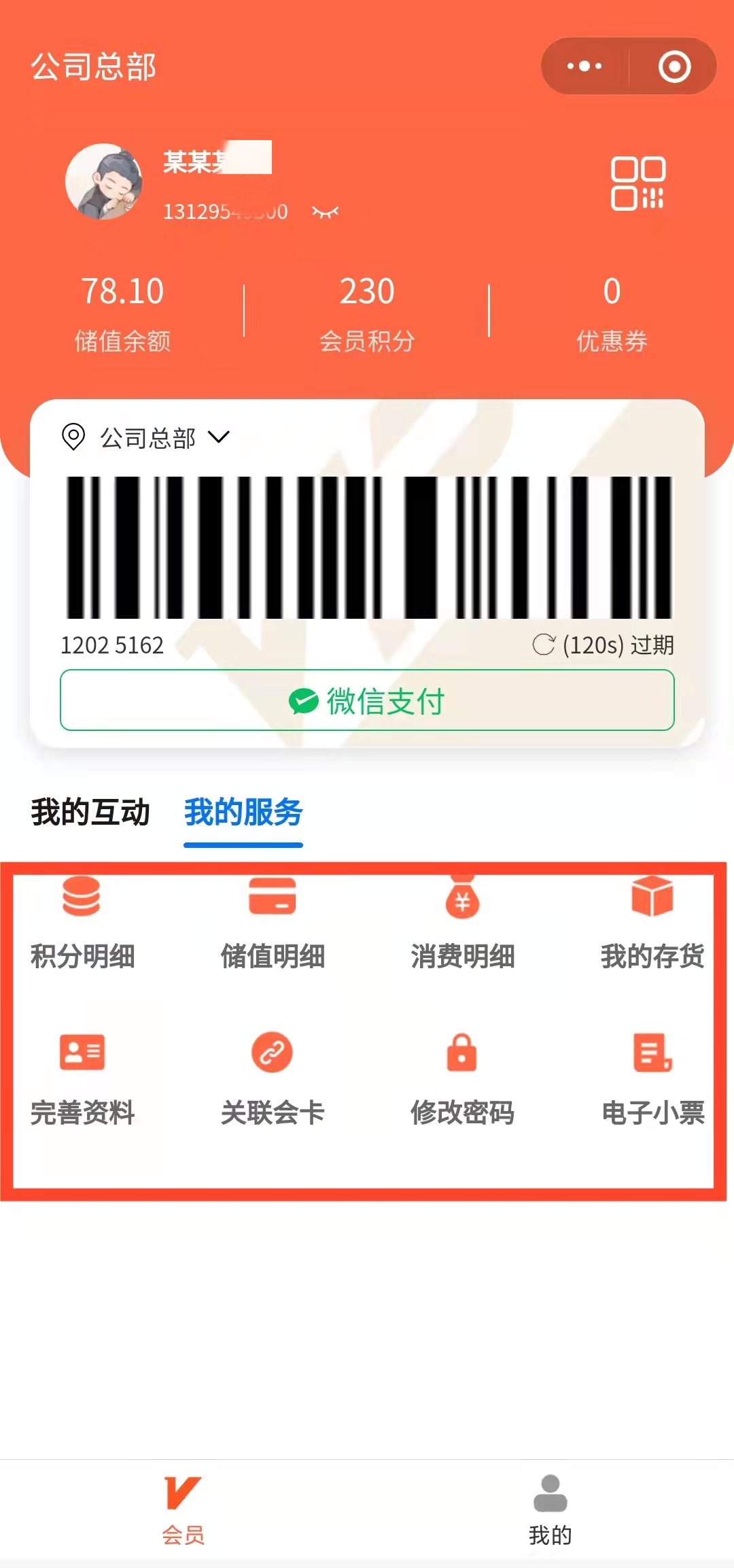Refresh the payment barcode
Viewport: 734px width, 1568px height.
[544, 644]
